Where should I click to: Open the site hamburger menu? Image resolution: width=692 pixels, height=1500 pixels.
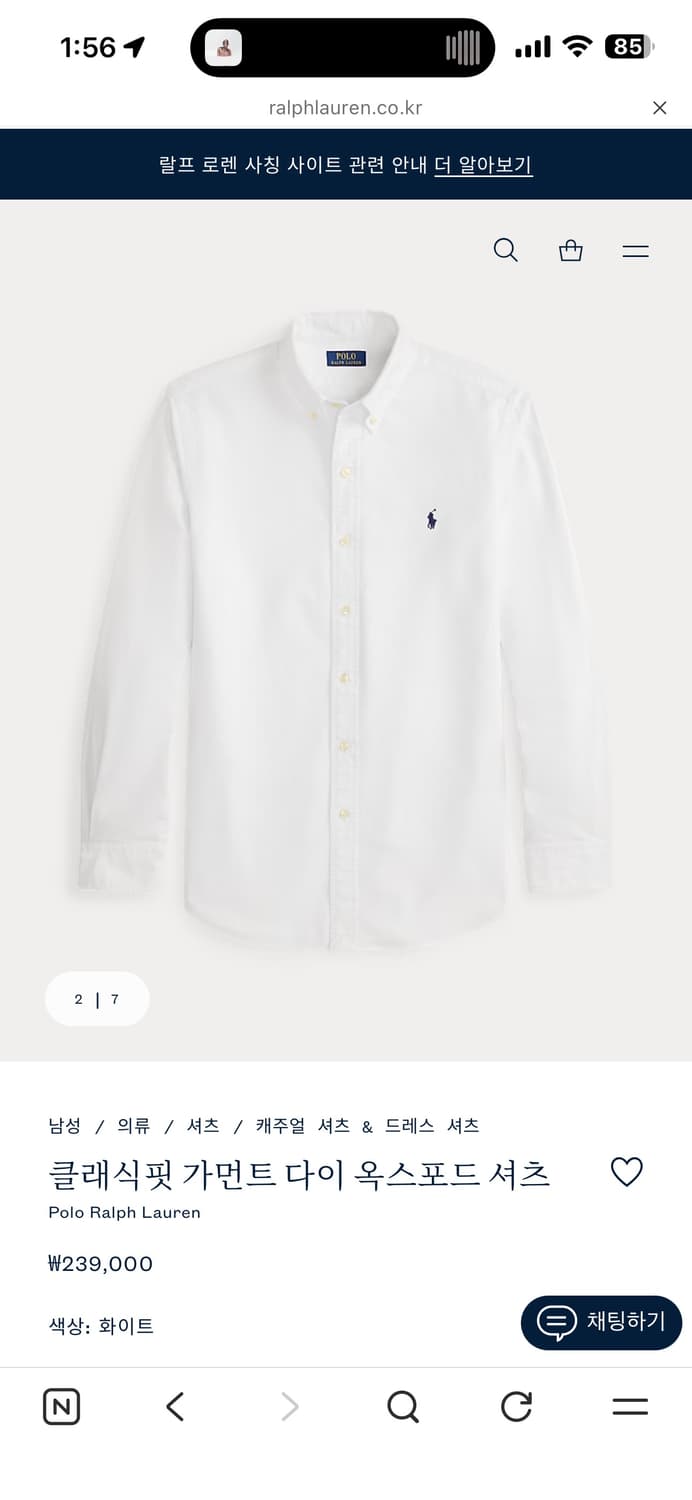click(x=636, y=251)
